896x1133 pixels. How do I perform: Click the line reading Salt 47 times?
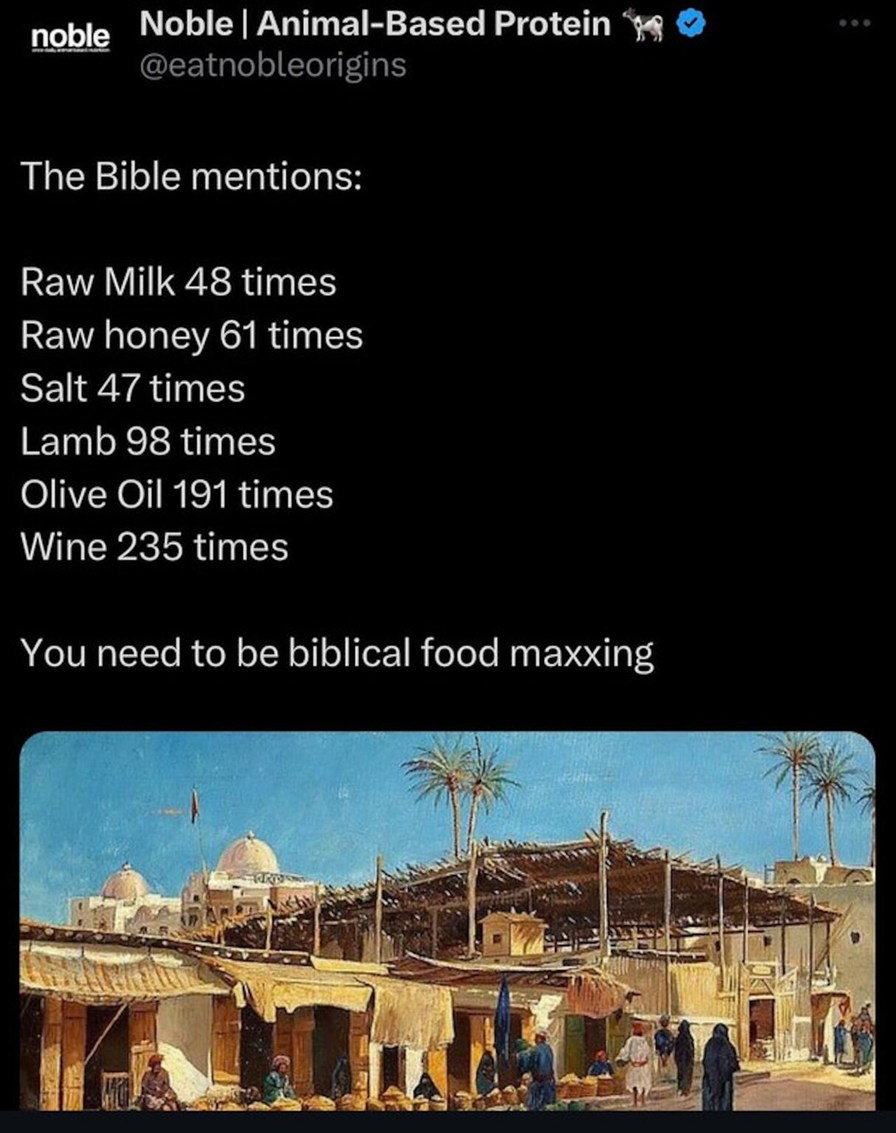click(x=134, y=388)
